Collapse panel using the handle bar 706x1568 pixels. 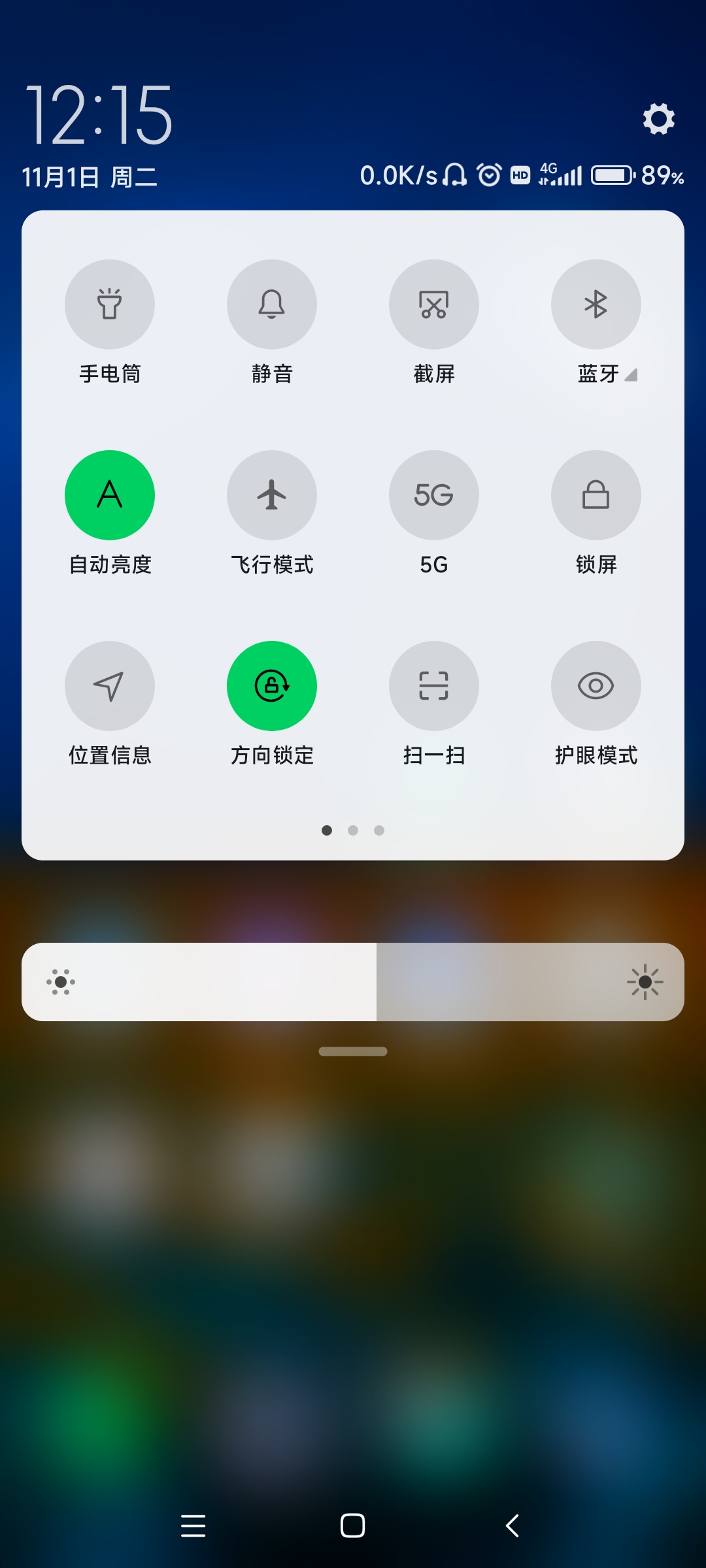pos(353,1051)
